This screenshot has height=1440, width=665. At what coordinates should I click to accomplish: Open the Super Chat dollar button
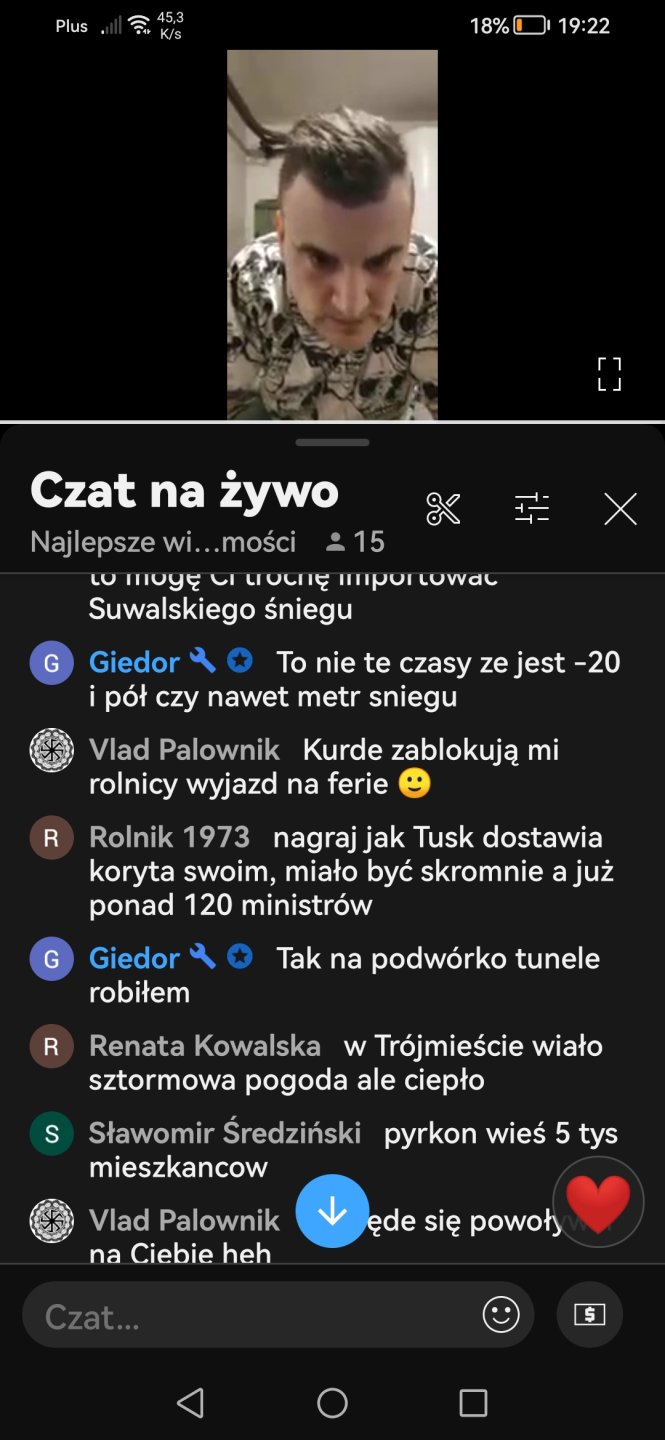coord(589,1315)
